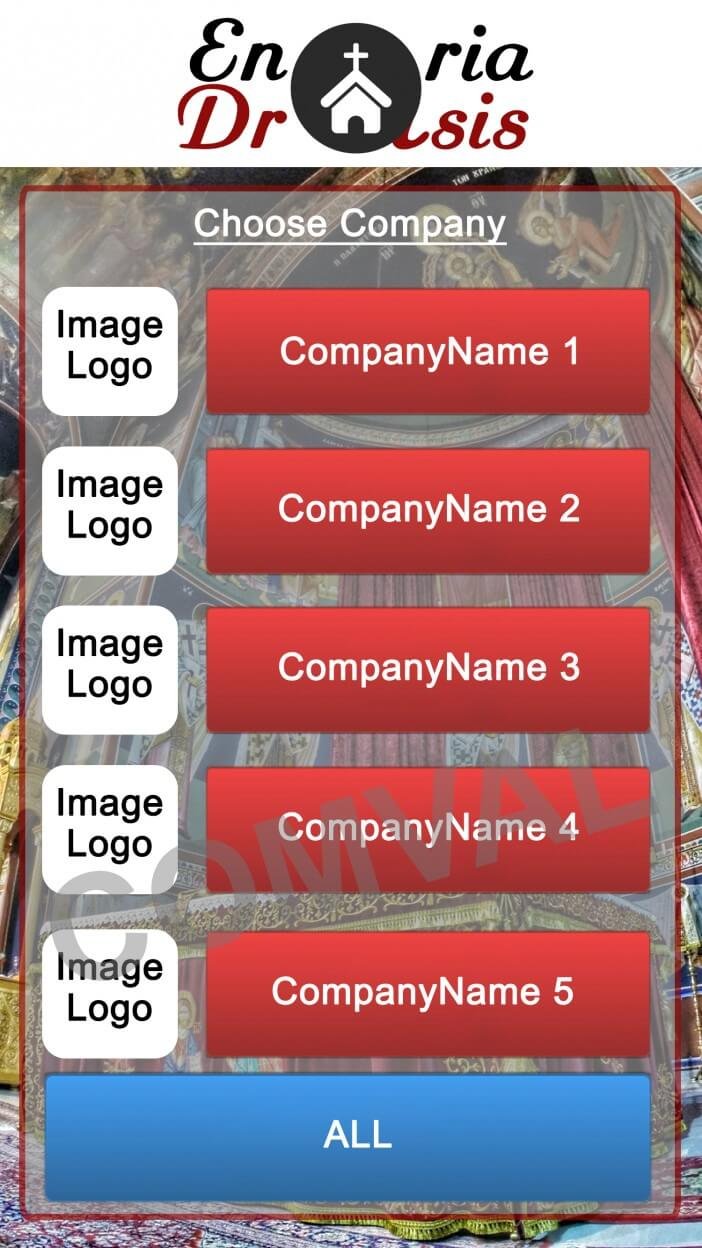Tap the CompanyName 5 button
Viewport: 702px width, 1248px height.
pyautogui.click(x=428, y=992)
